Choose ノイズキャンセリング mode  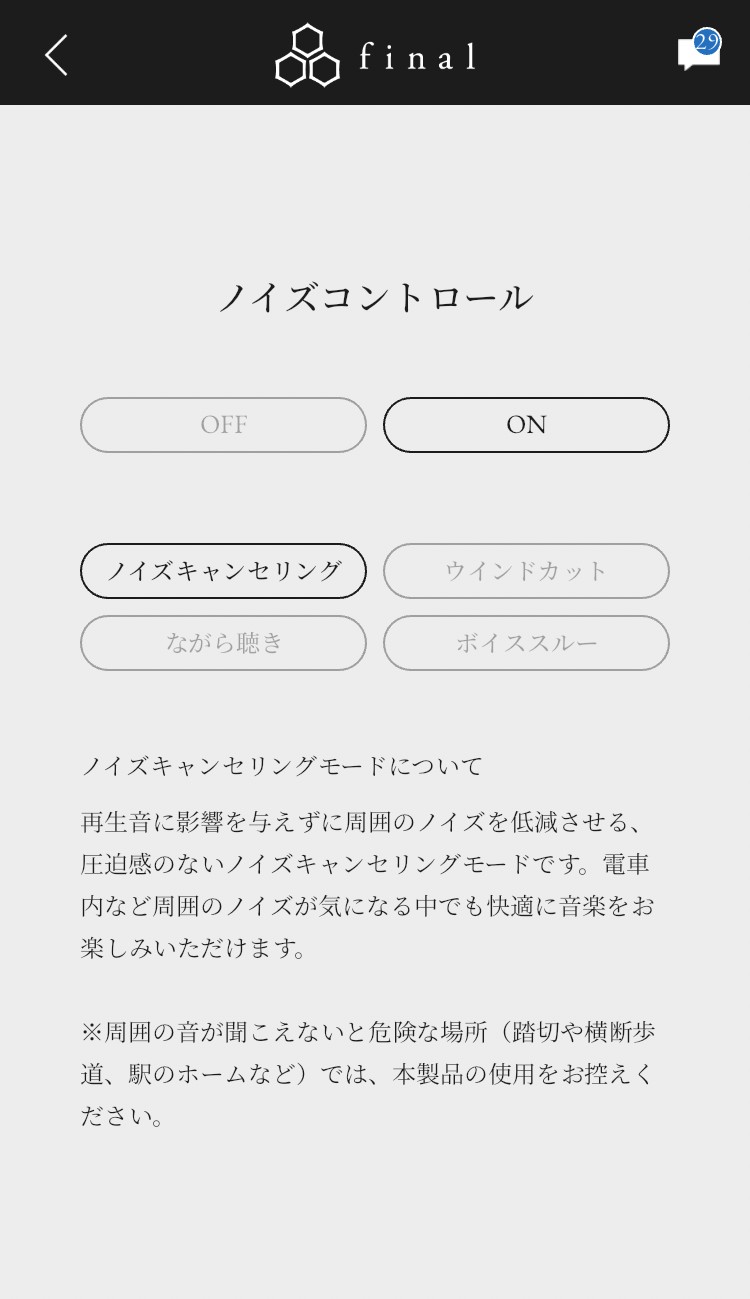(x=223, y=571)
